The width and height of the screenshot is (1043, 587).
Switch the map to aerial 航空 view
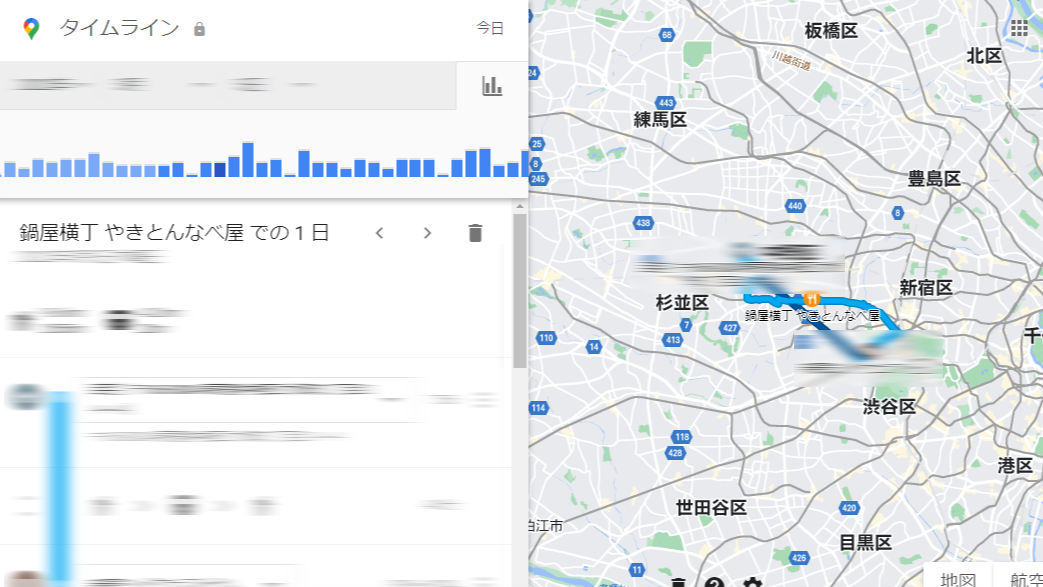click(x=1025, y=579)
